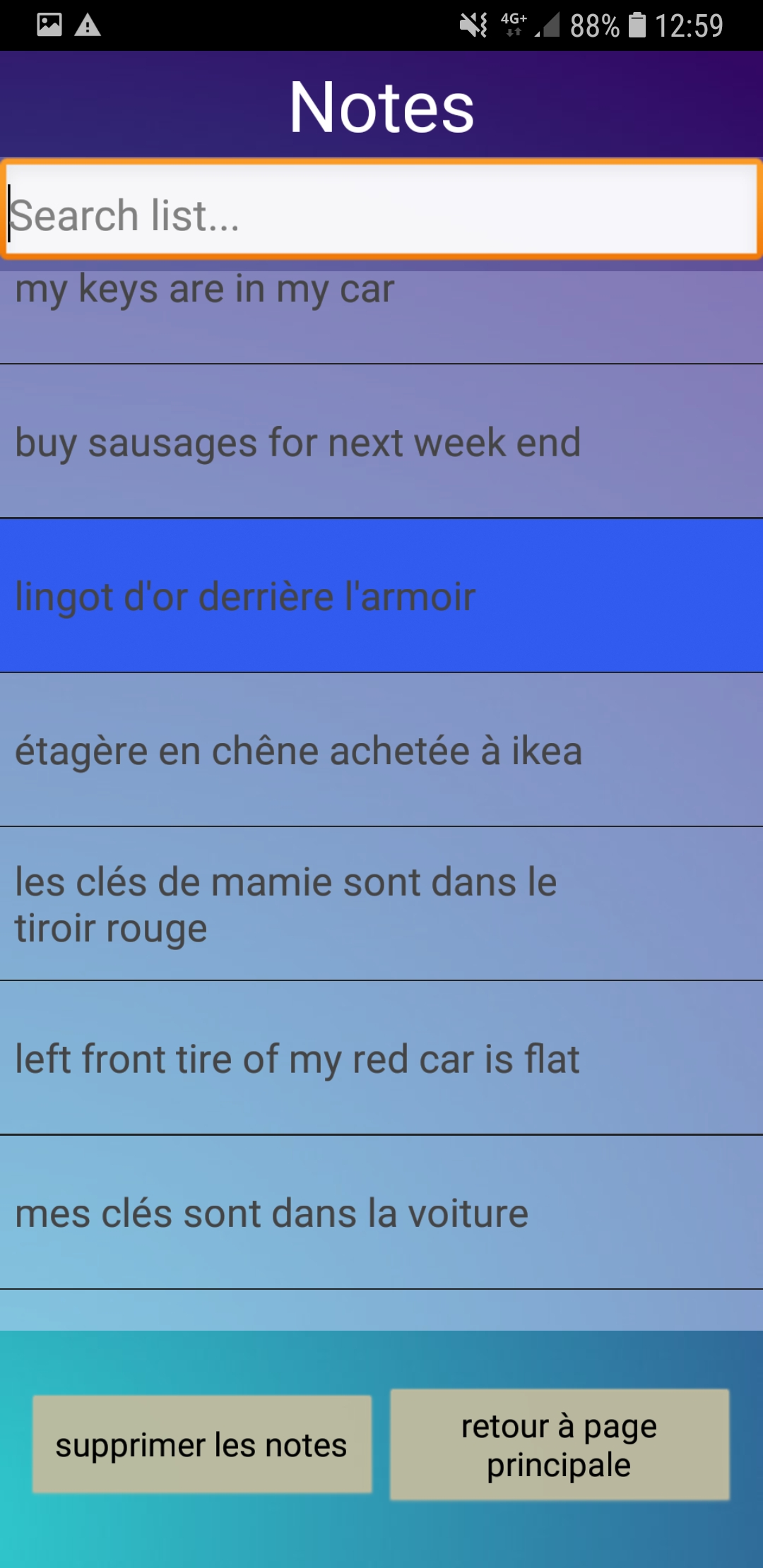
Task: Select the note about les clés de mamie
Action: [x=381, y=903]
